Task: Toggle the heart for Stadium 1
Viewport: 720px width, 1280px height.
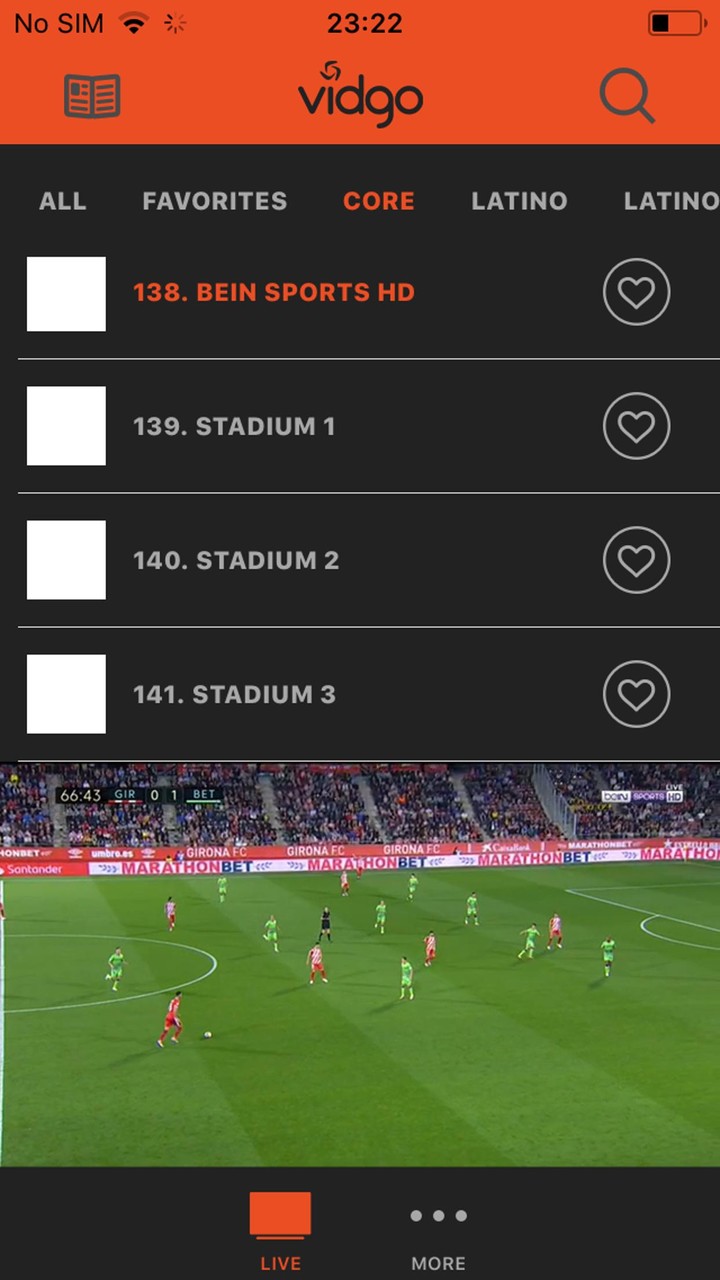Action: coord(637,426)
